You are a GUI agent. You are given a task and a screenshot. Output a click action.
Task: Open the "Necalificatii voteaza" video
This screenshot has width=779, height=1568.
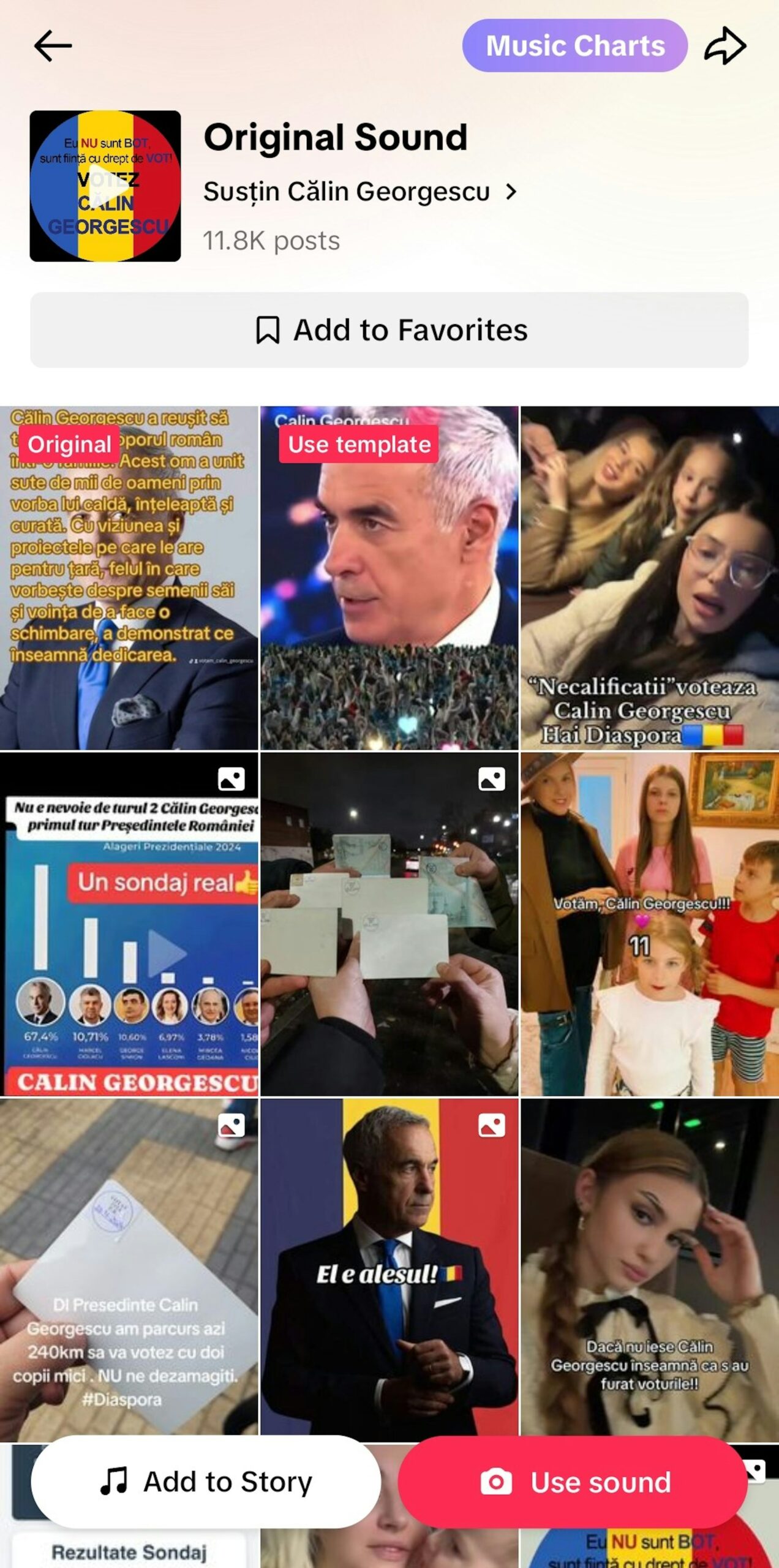pyautogui.click(x=649, y=579)
